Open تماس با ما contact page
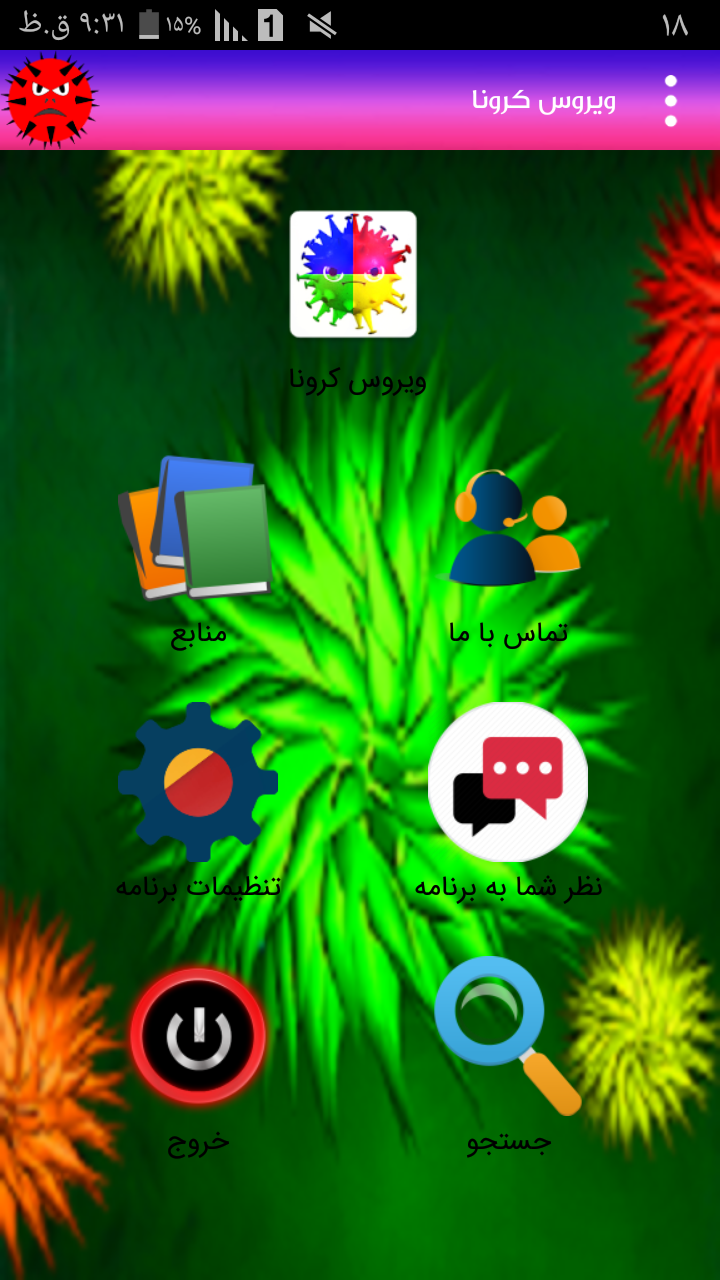Screen dimensions: 720x1280 (x=512, y=528)
